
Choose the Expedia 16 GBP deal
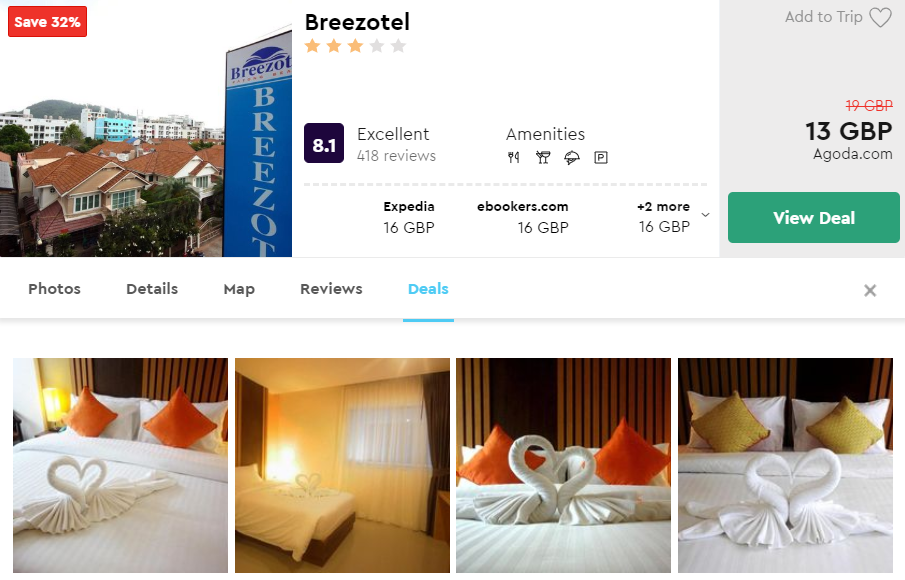pos(408,217)
